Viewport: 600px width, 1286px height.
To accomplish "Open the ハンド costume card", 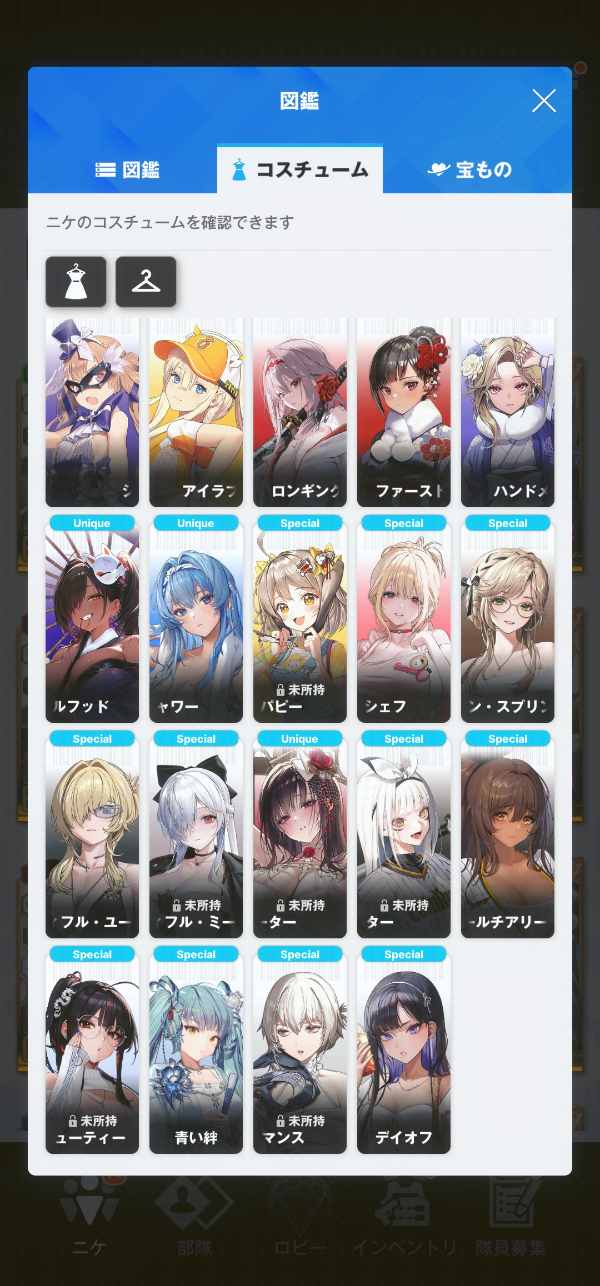I will (x=508, y=412).
